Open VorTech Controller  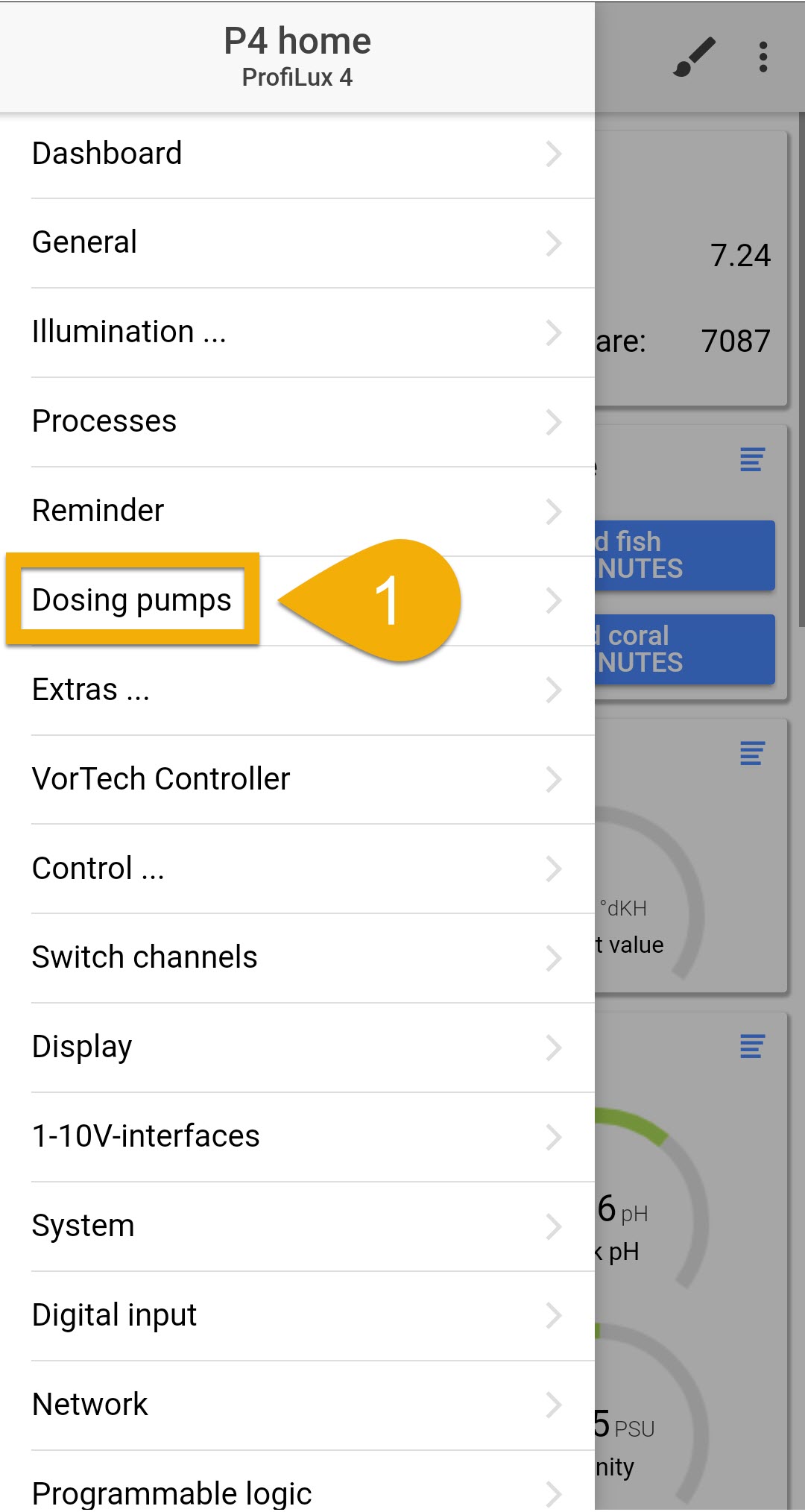[x=297, y=780]
